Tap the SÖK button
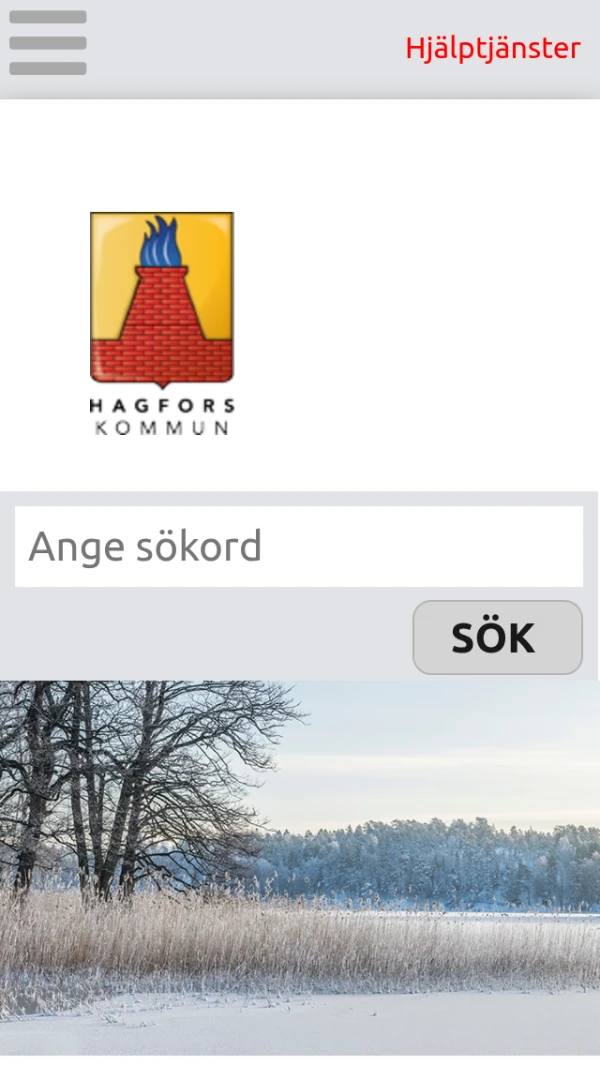The image size is (600, 1065). [x=497, y=637]
